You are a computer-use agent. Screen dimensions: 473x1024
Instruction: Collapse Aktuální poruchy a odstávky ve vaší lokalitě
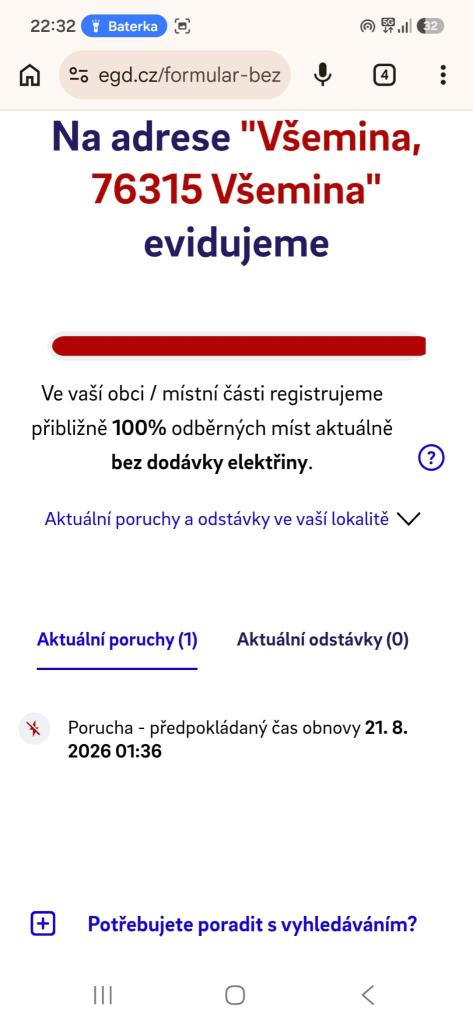(x=232, y=519)
